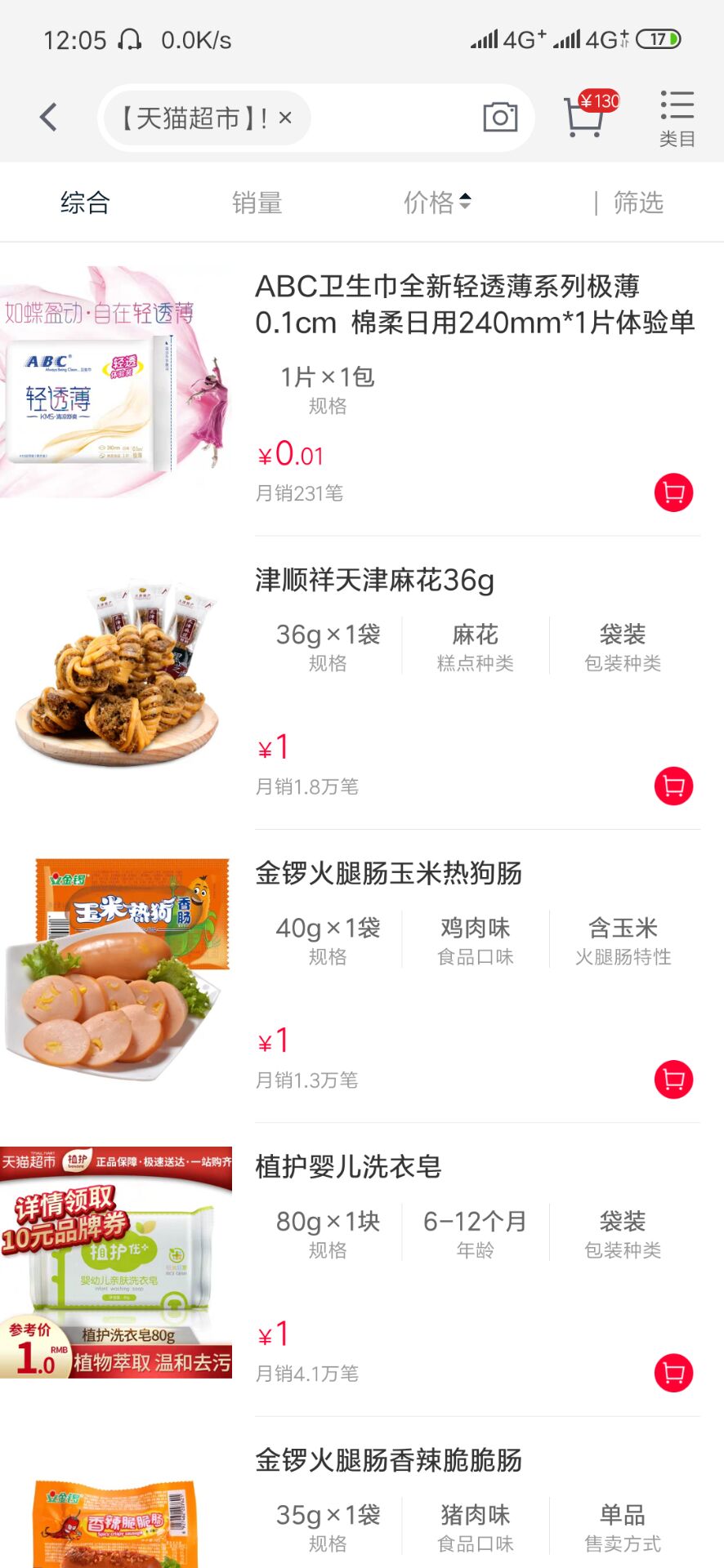
Task: Select the 综合 comprehensive sort tab
Action: 85,202
